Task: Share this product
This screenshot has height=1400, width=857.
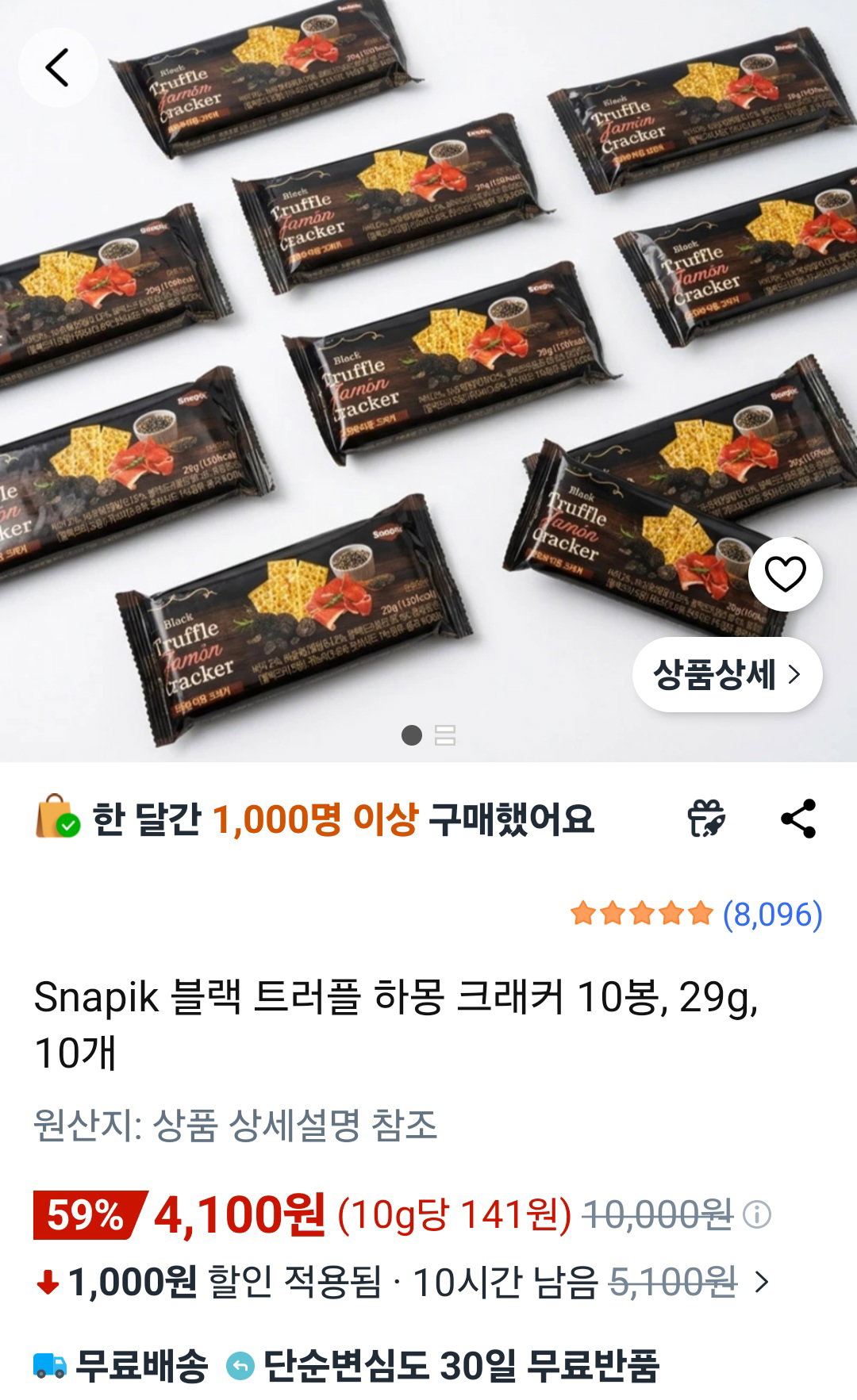Action: tap(798, 819)
